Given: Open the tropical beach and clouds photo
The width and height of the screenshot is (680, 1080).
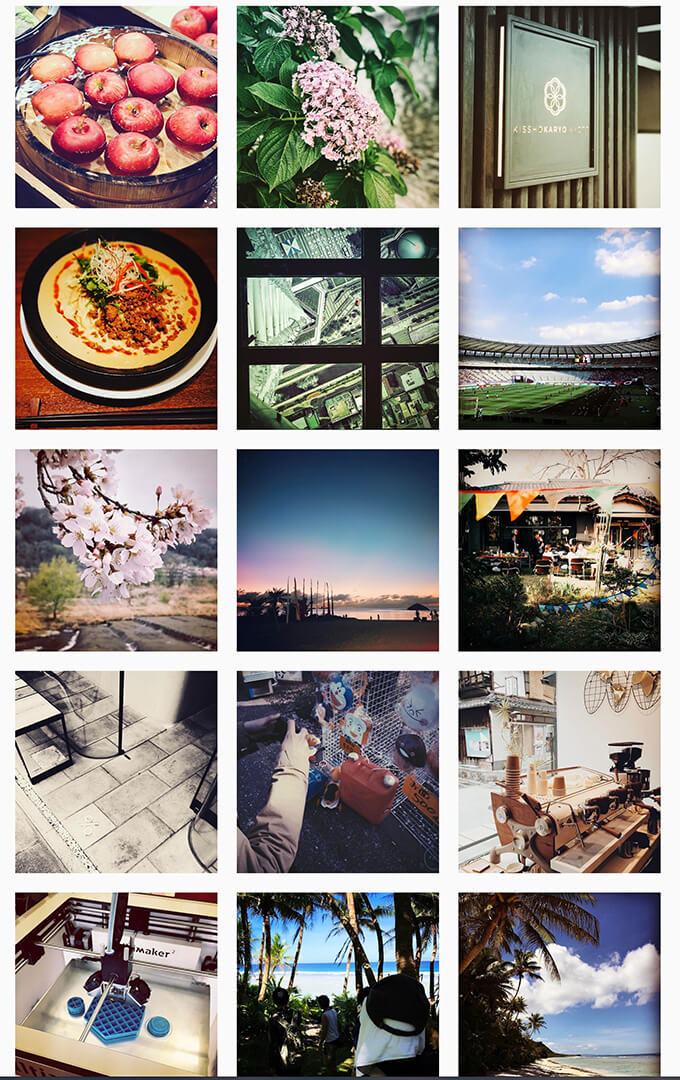Looking at the screenshot, I should (559, 984).
